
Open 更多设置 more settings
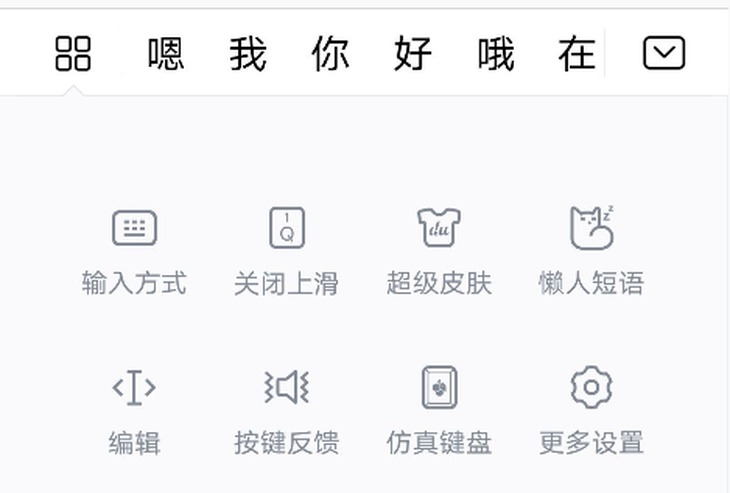click(x=591, y=408)
